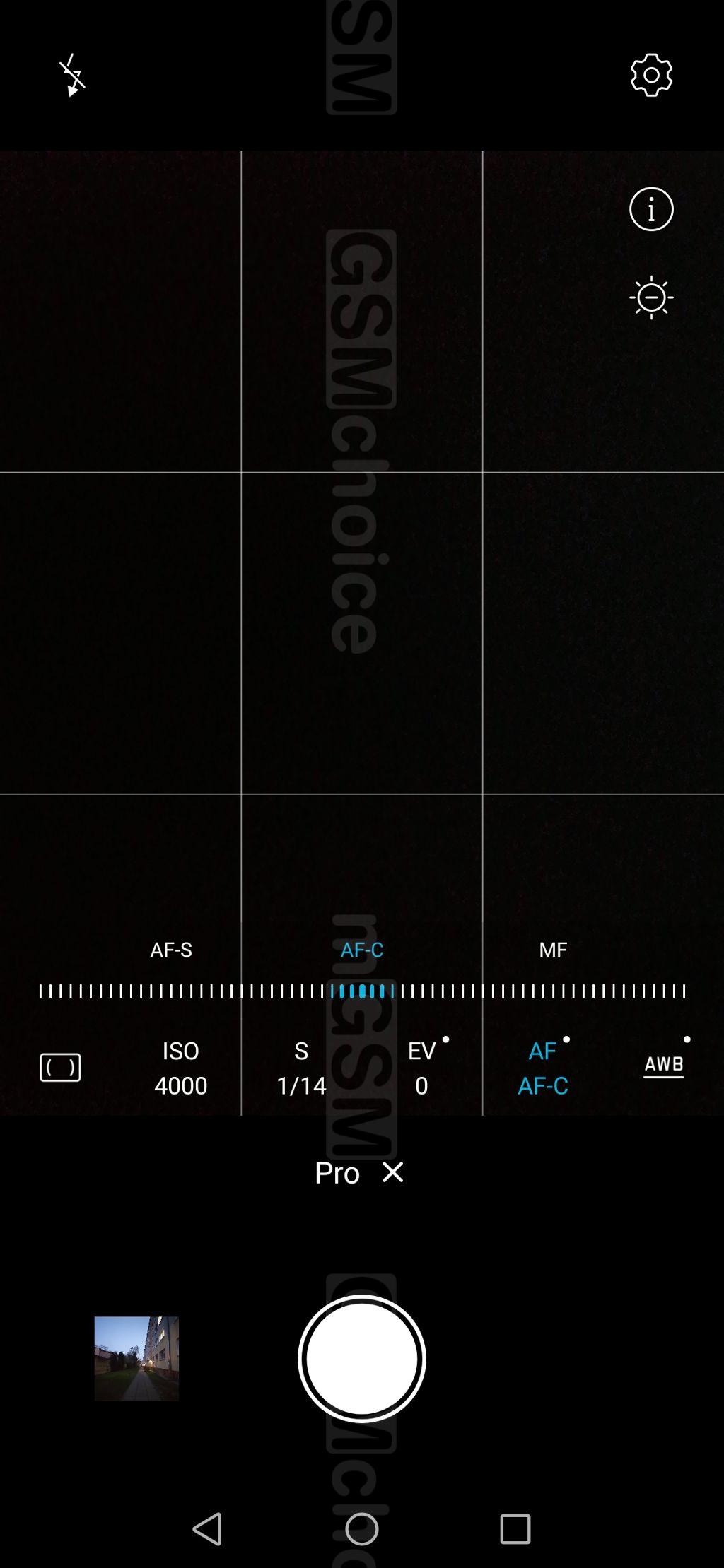Open the last photo thumbnail
The height and width of the screenshot is (1568, 724).
point(136,1358)
